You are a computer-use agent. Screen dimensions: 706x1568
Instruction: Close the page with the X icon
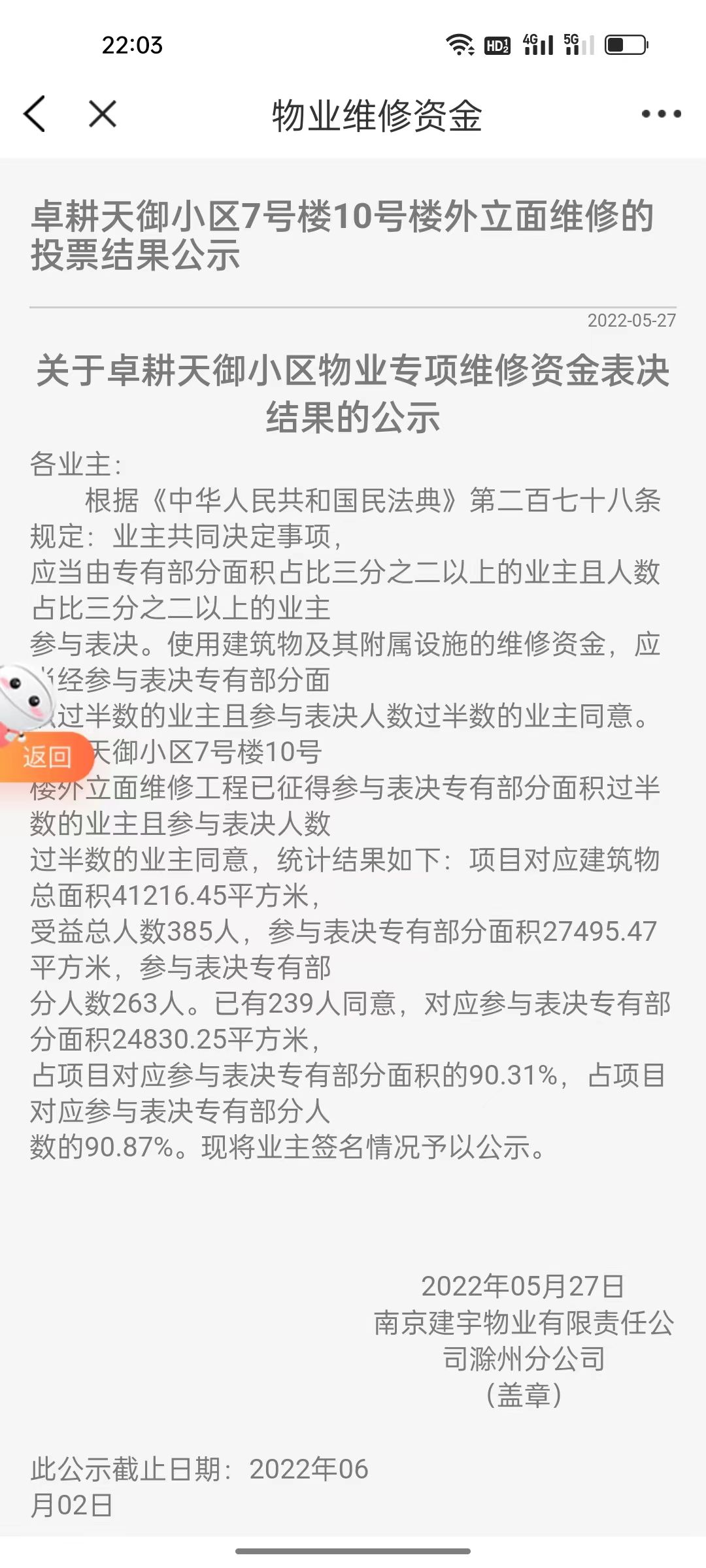click(x=103, y=114)
